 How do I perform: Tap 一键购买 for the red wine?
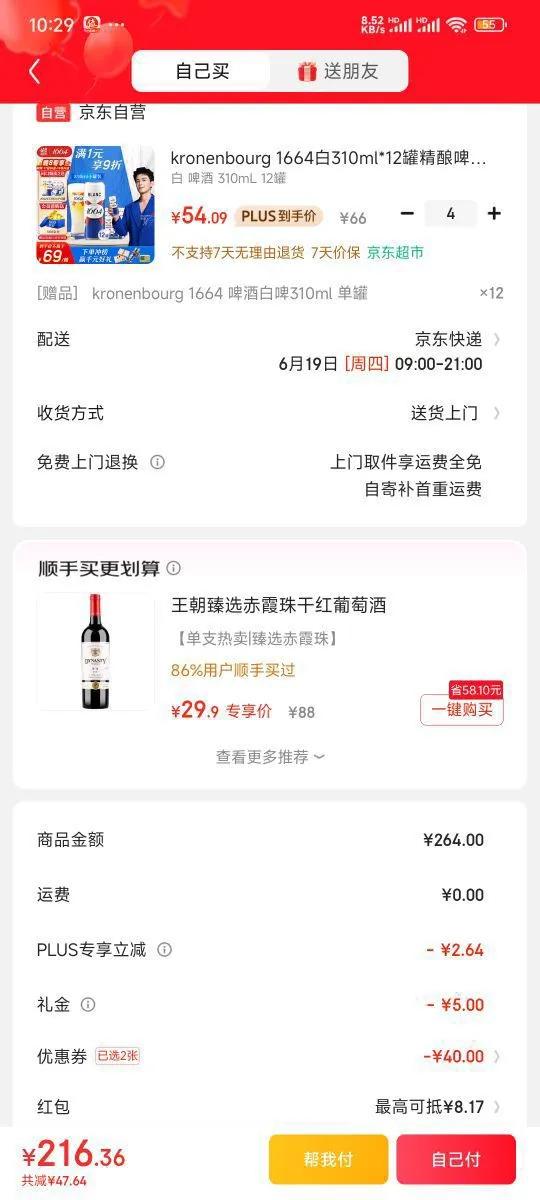(x=461, y=709)
